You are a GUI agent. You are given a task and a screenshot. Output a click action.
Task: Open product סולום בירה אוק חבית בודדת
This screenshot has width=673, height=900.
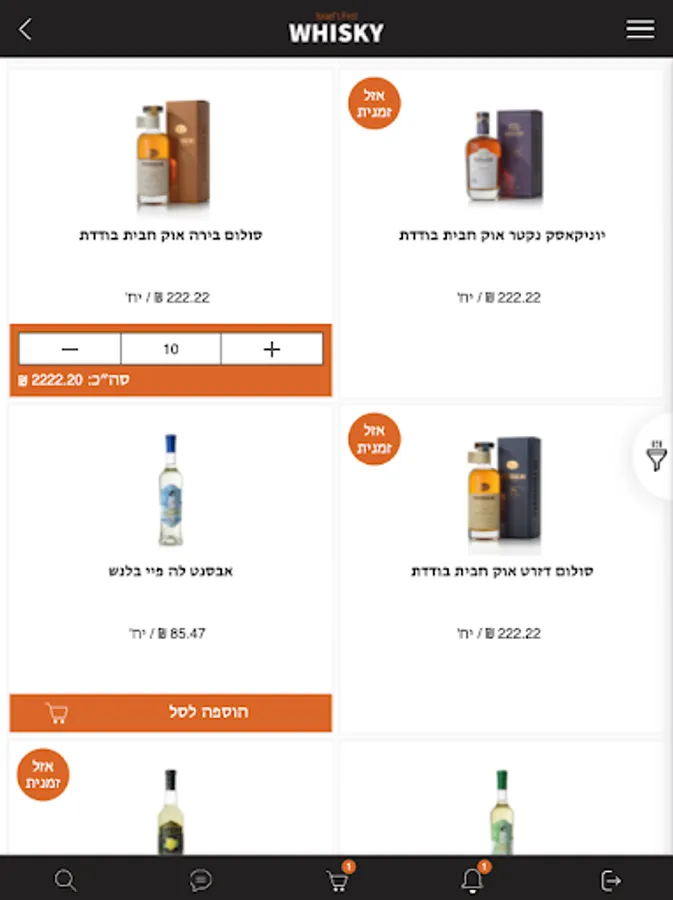click(x=171, y=235)
